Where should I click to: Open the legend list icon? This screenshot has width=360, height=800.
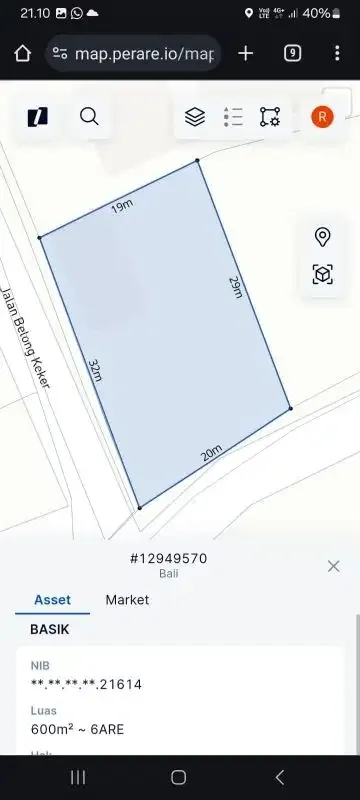[233, 117]
